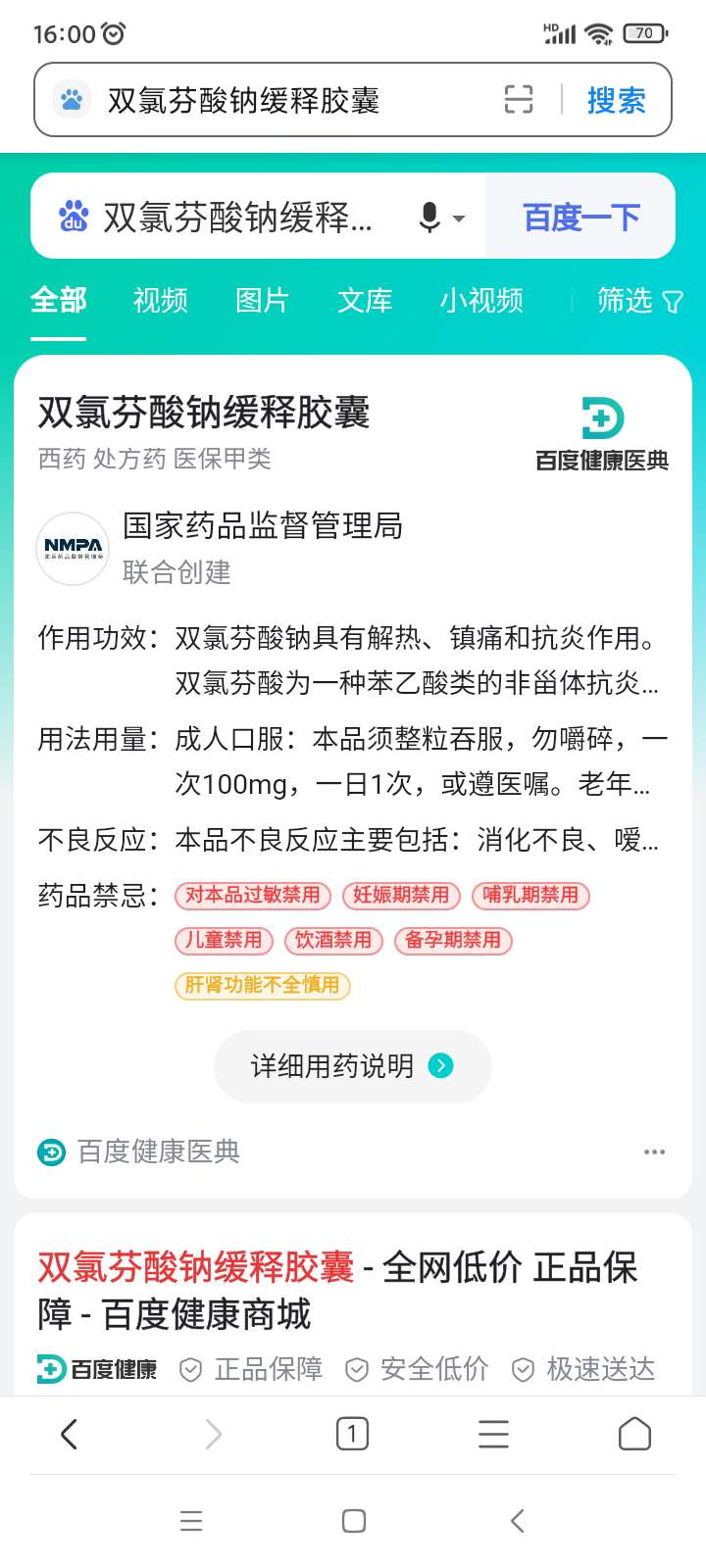Tap the 搜索 button in address bar

[x=616, y=100]
